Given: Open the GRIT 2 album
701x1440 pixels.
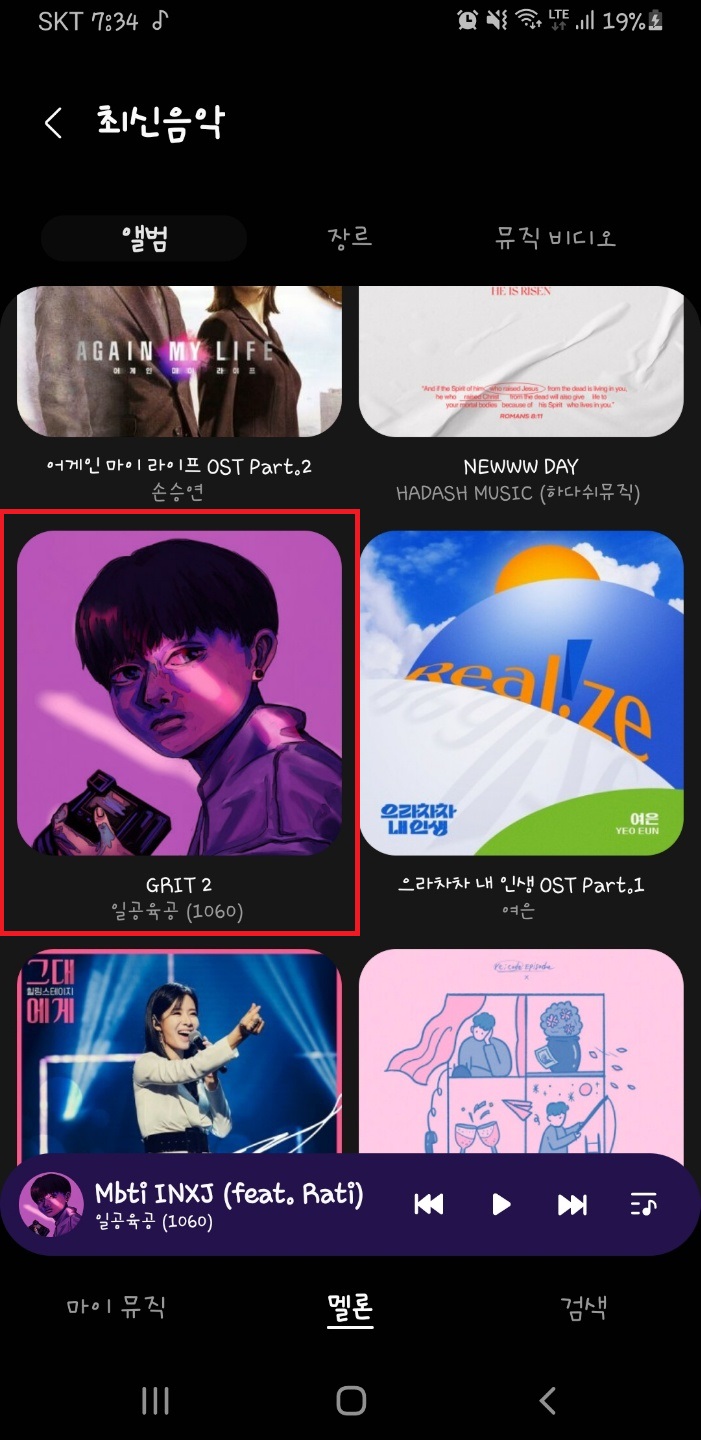Looking at the screenshot, I should 179,693.
